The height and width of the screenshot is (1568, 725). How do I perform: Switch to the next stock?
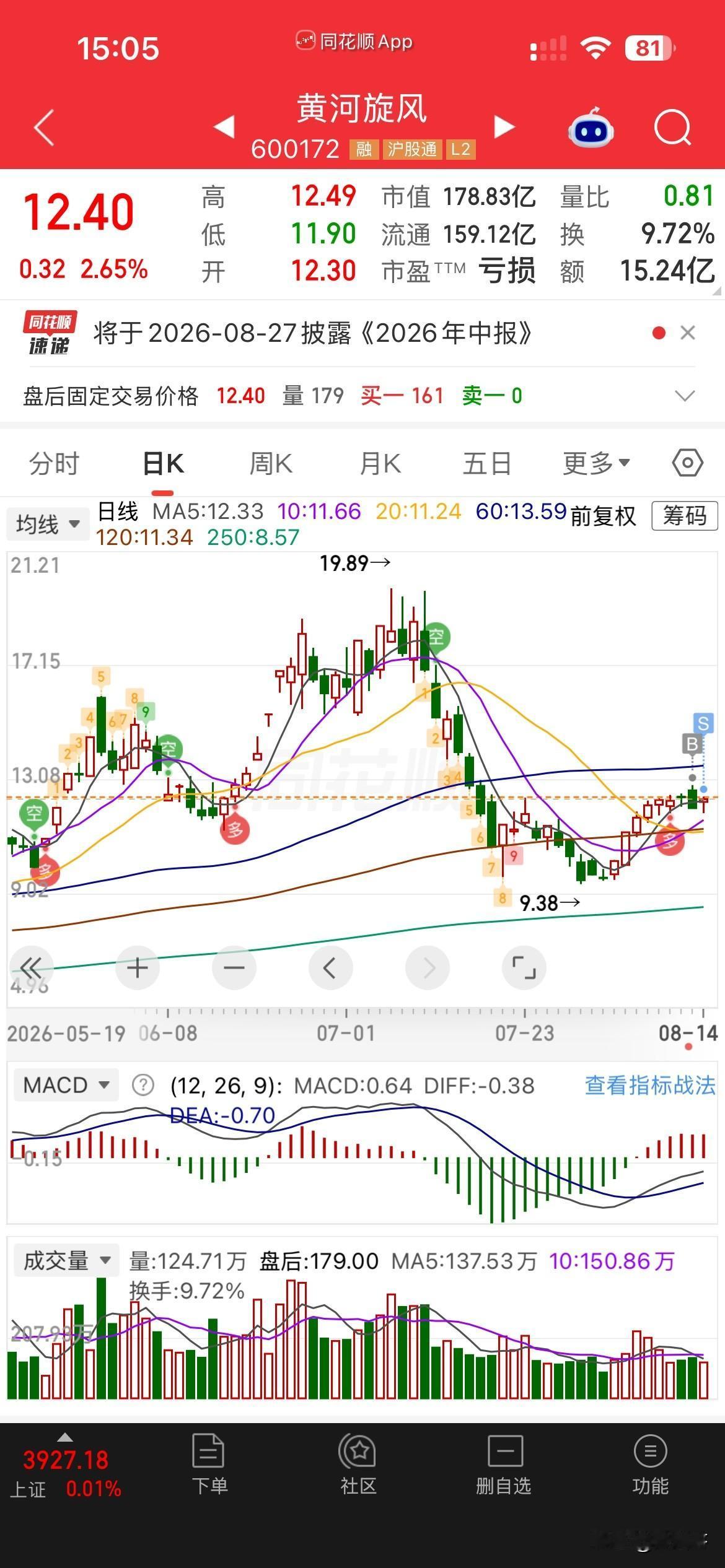click(x=504, y=126)
